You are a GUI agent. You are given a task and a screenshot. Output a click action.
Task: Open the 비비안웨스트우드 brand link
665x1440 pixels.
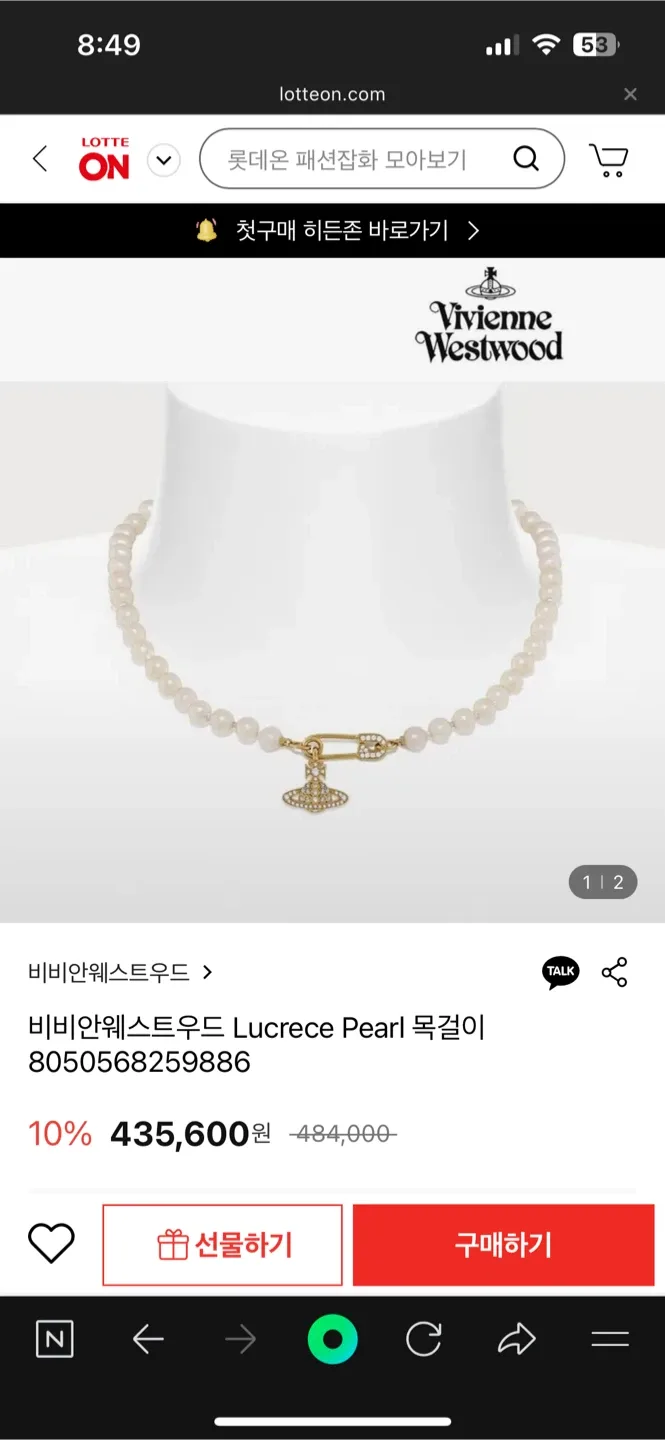[x=120, y=972]
